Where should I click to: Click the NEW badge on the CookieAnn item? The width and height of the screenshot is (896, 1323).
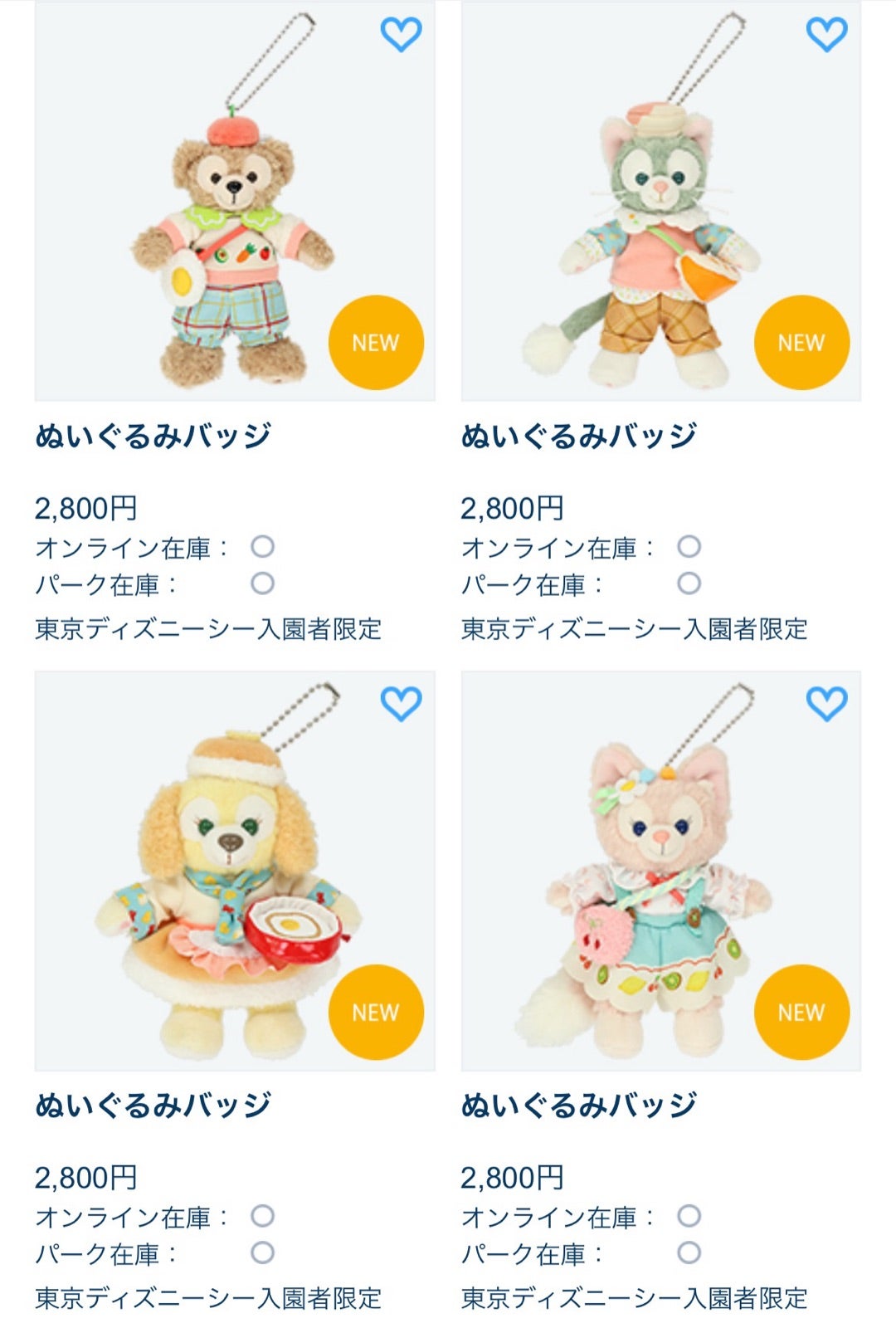377,1012
